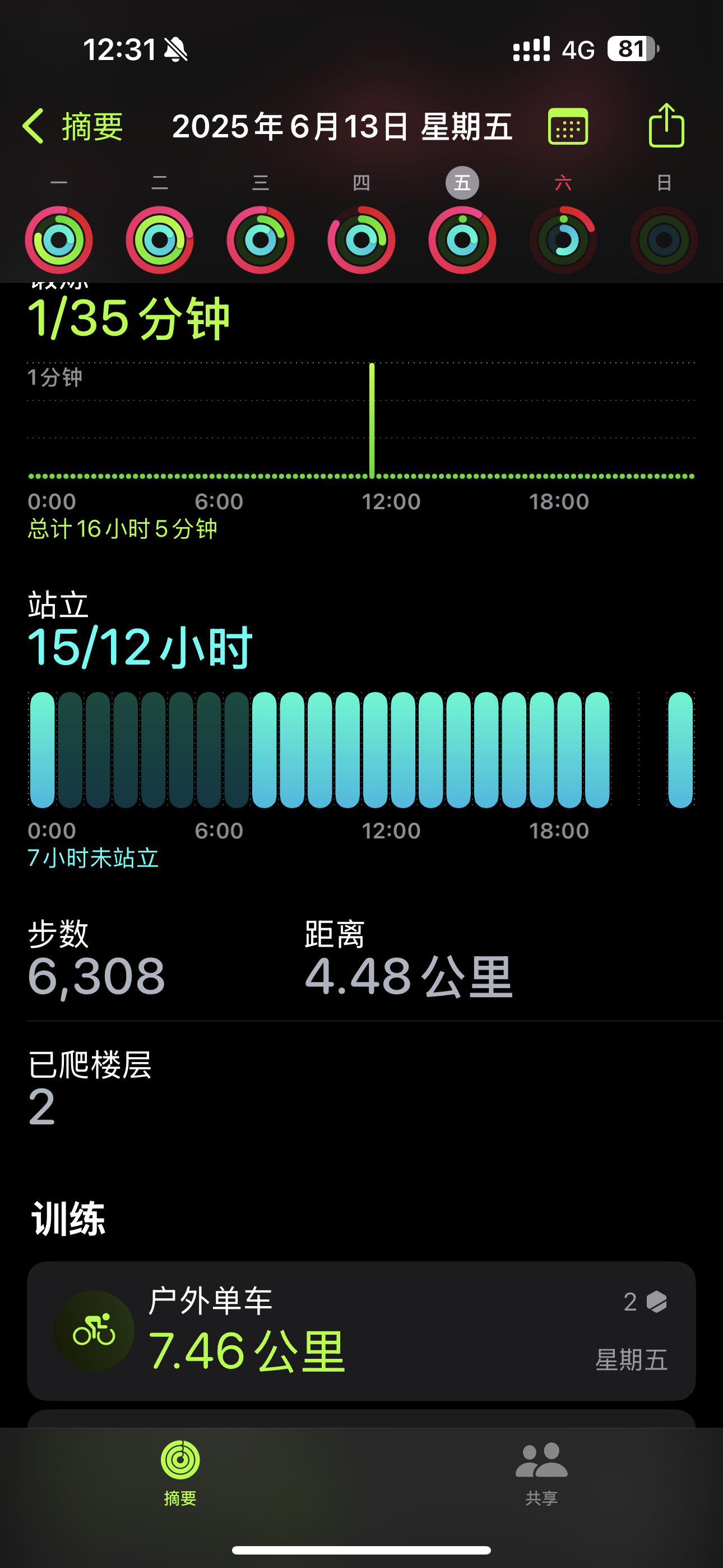This screenshot has width=723, height=1568.
Task: Select Saturday (六) activity rings
Action: click(563, 239)
